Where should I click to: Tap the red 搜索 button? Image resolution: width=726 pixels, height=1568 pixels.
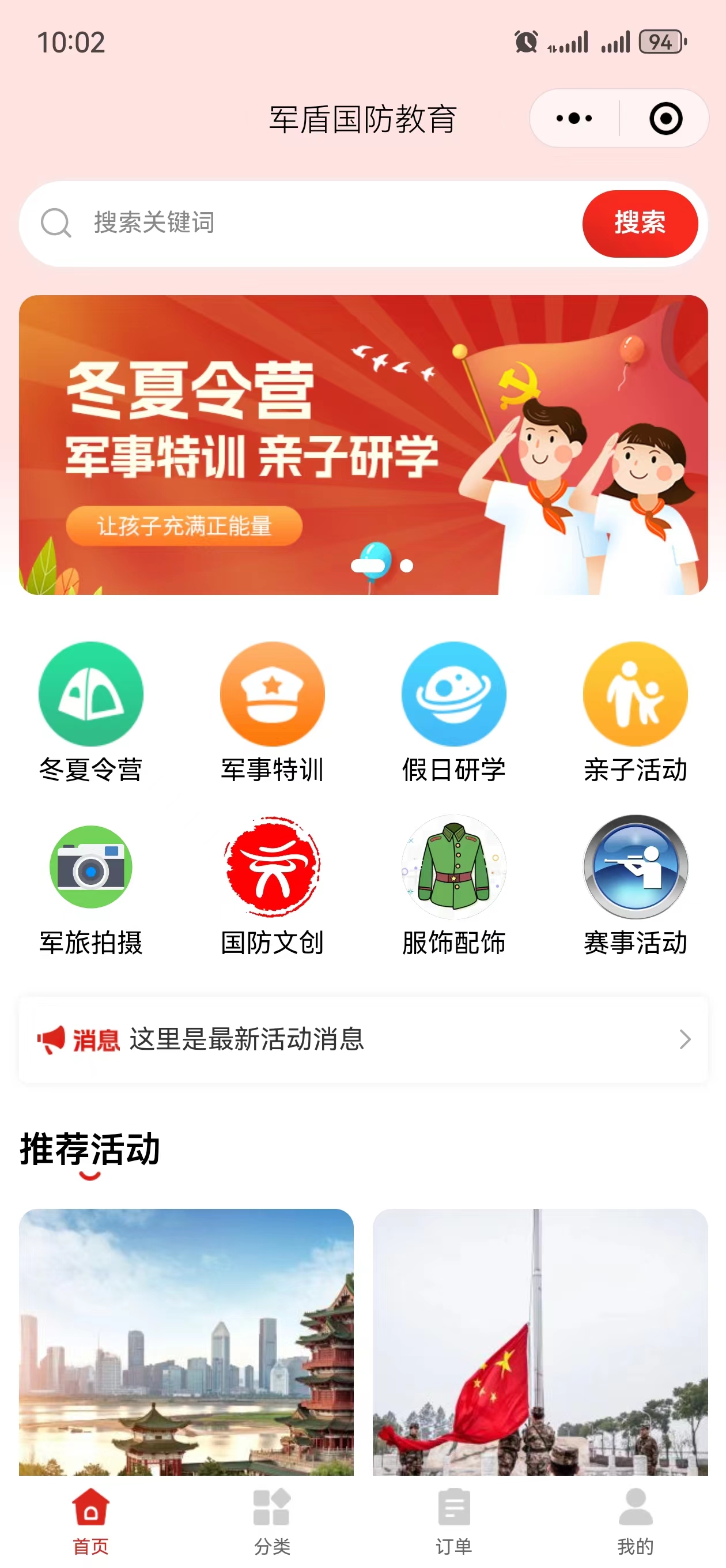pos(640,223)
